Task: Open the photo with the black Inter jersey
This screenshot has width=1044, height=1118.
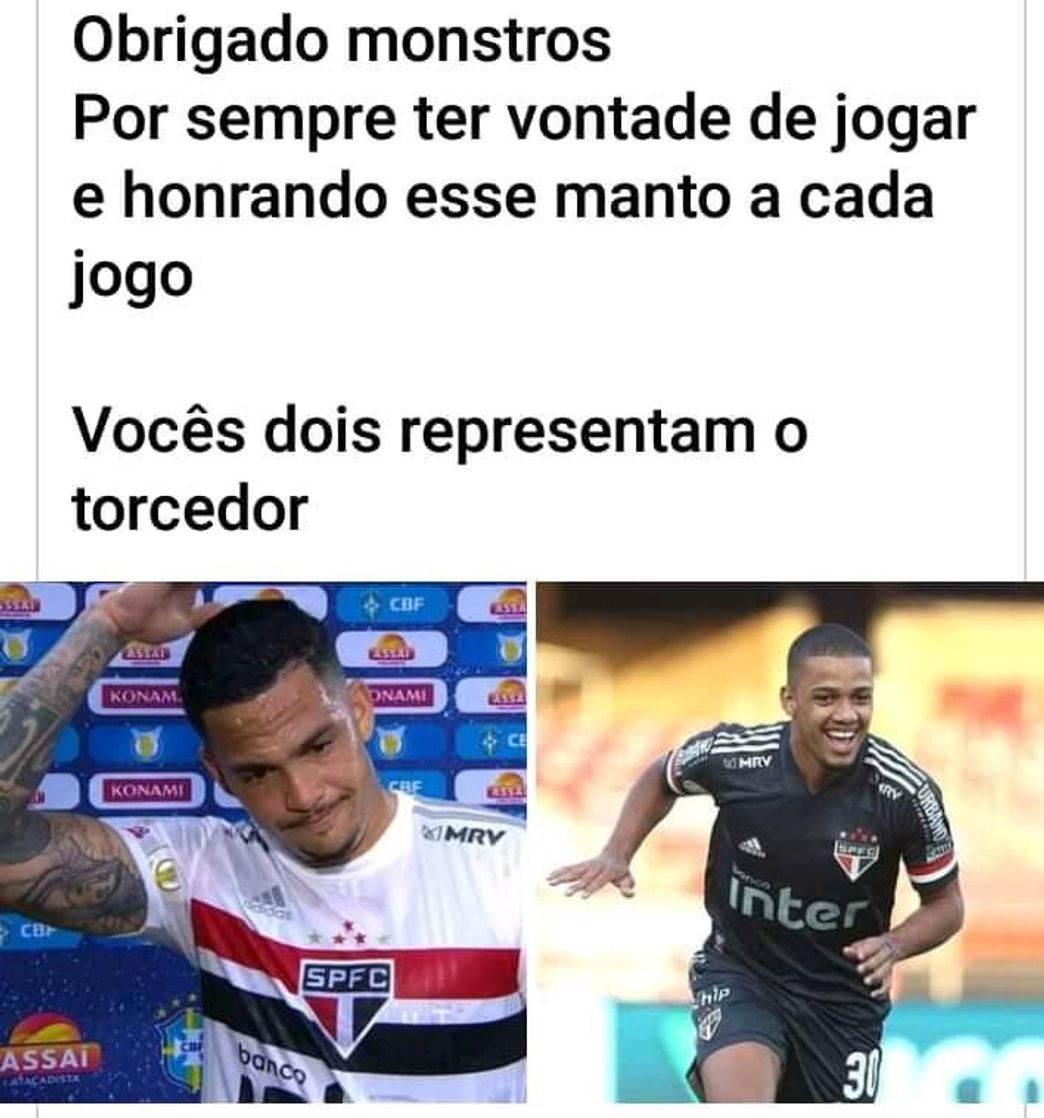Action: (790, 842)
